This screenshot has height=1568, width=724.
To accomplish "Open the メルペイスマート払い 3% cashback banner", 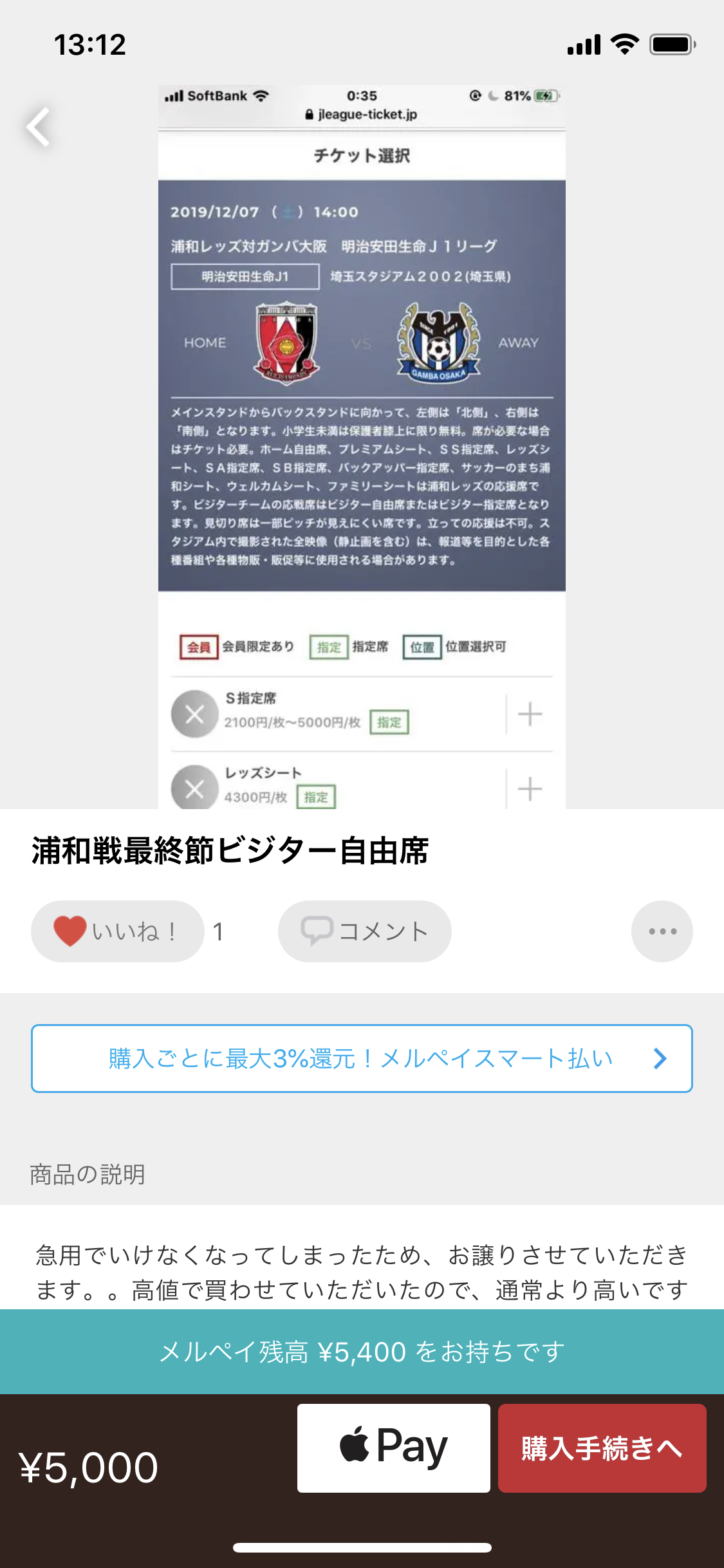I will 362,1058.
